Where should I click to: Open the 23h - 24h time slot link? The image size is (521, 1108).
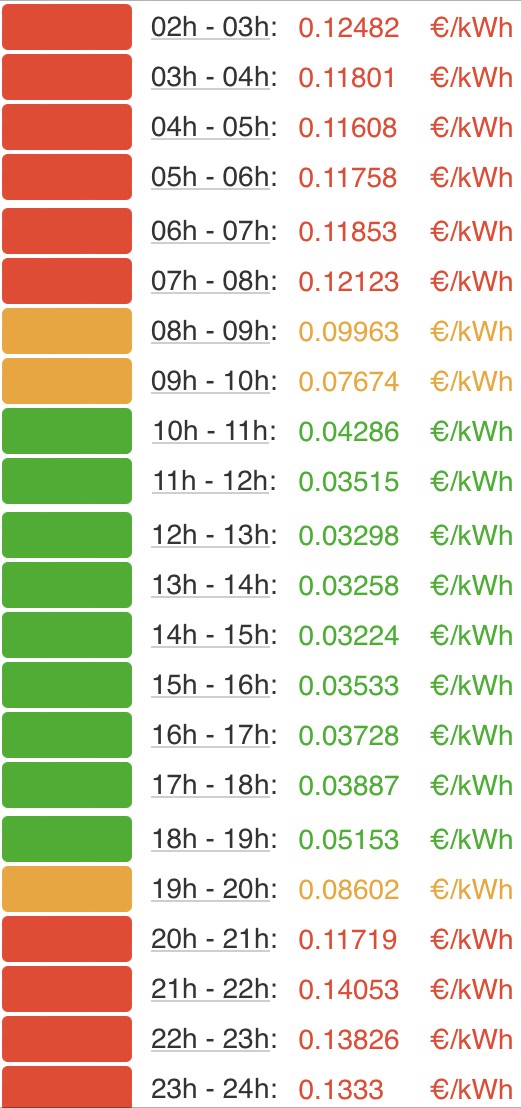tap(211, 1089)
